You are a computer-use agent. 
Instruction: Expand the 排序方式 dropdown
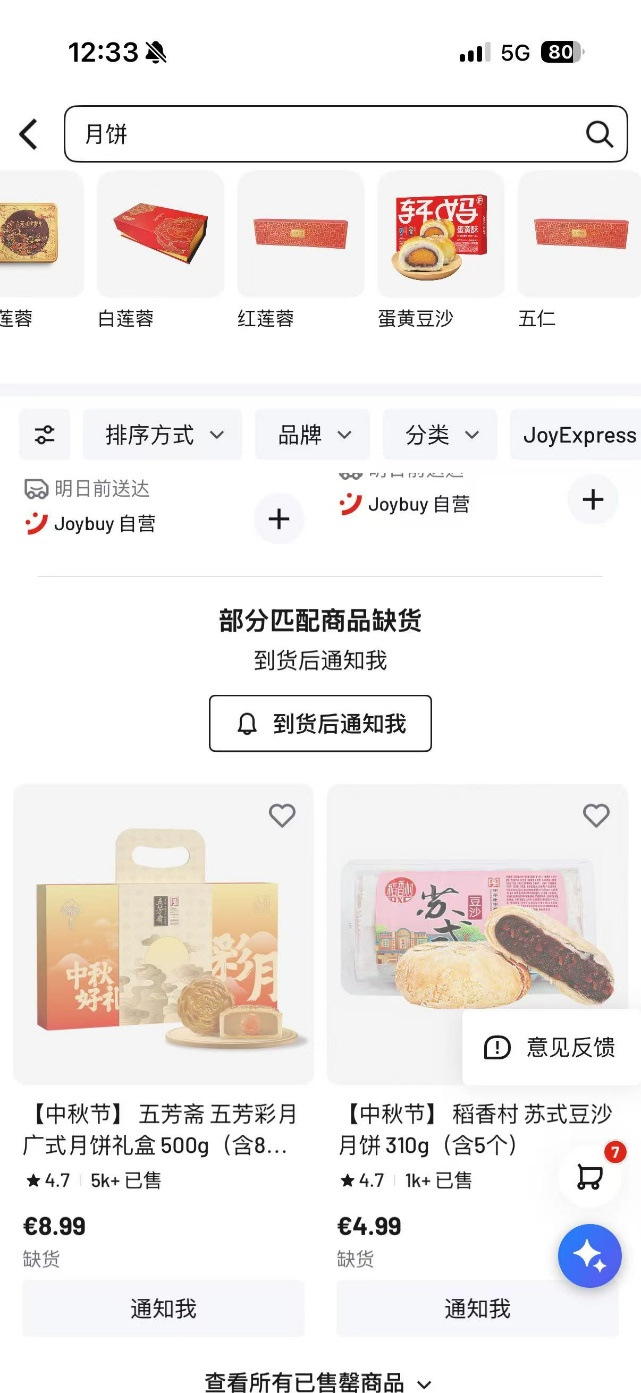coord(162,435)
